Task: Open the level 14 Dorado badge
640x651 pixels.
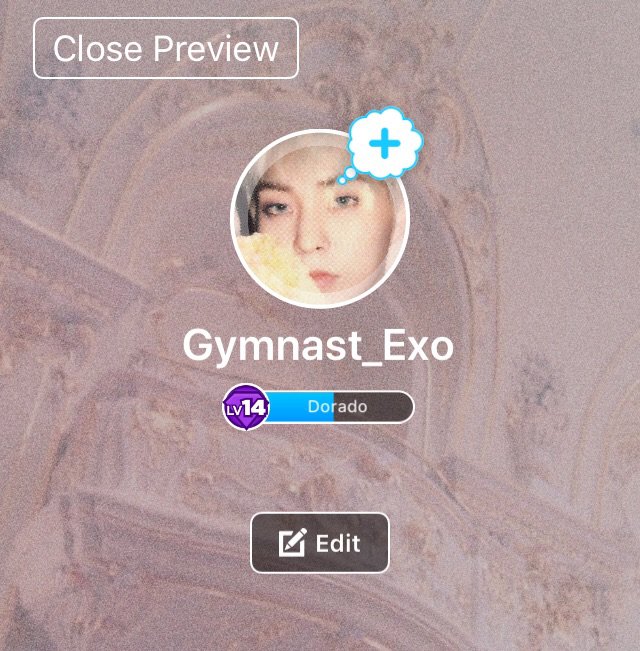Action: pos(319,407)
